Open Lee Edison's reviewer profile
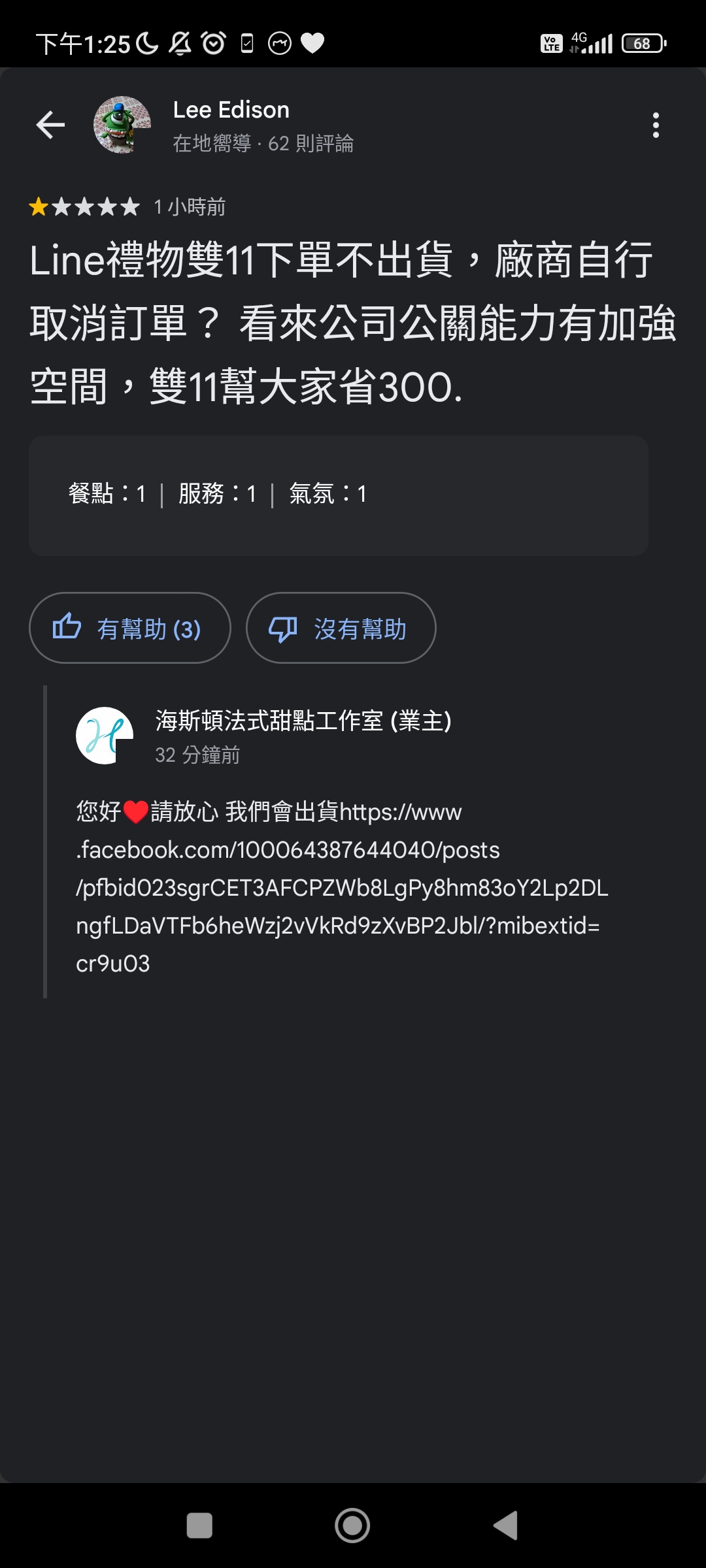The image size is (706, 1568). coord(230,110)
